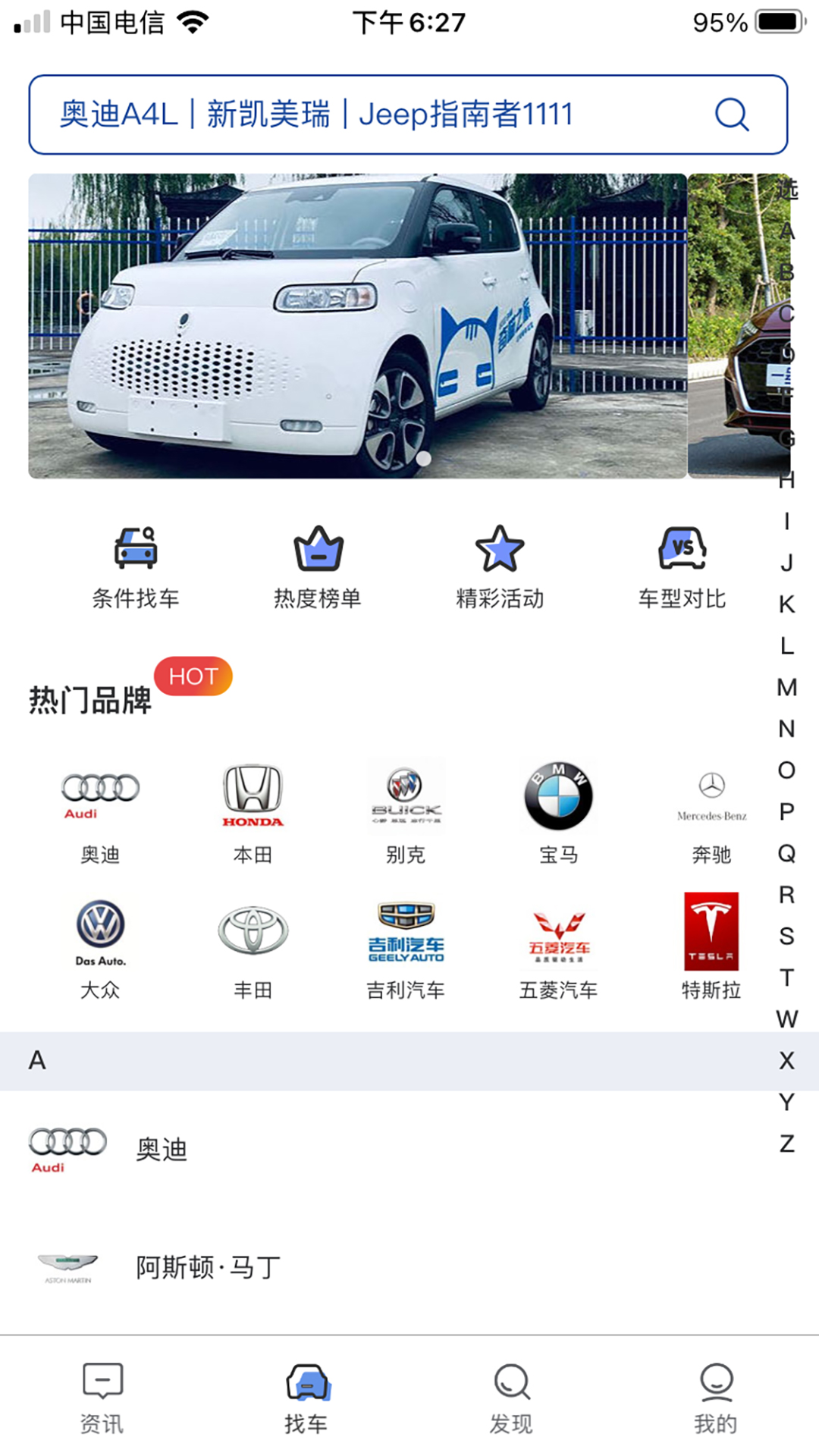
Task: Select the Tesla brand logo
Action: (711, 931)
